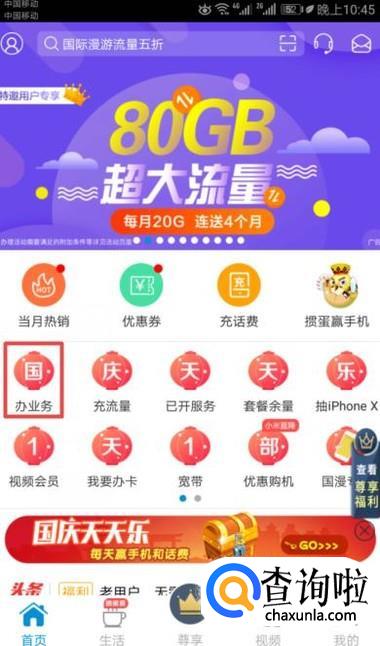The image size is (380, 646).
Task: Open 优惠券 coupons
Action: 141,296
